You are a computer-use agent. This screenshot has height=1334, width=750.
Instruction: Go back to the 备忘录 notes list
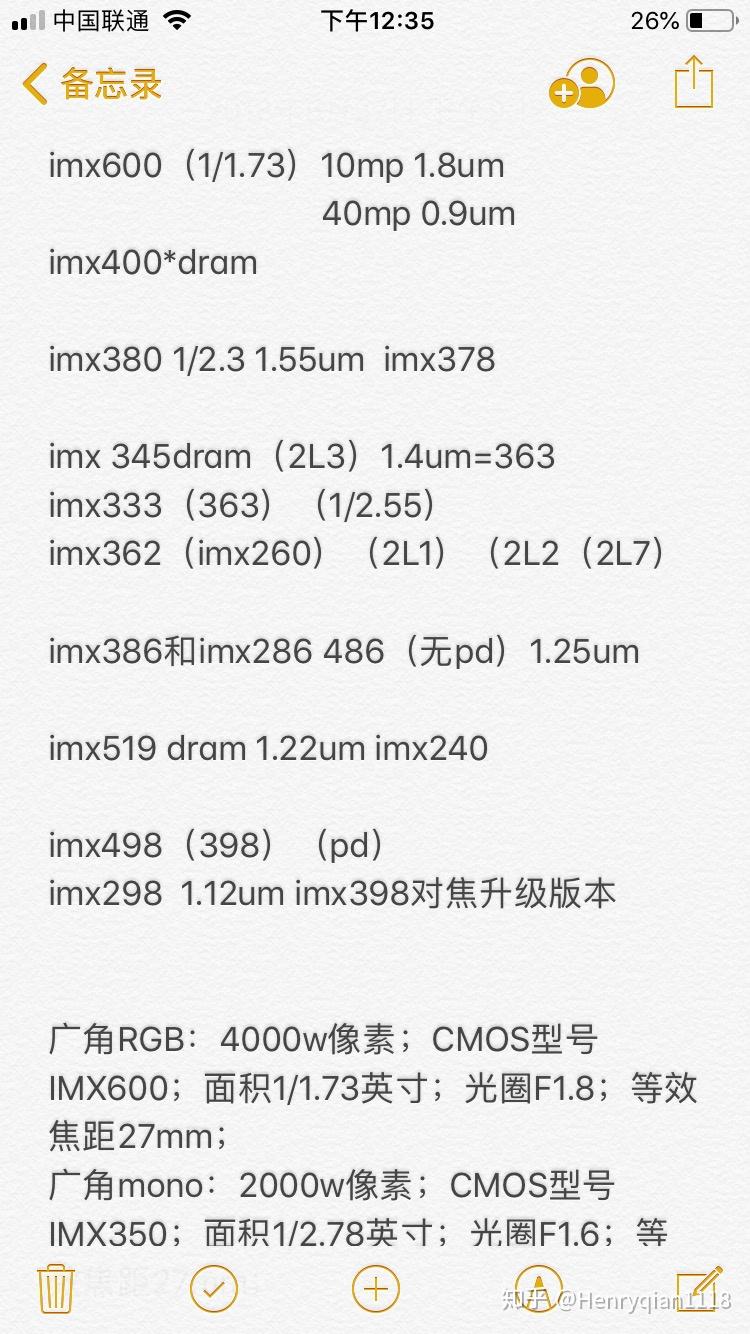click(x=92, y=84)
